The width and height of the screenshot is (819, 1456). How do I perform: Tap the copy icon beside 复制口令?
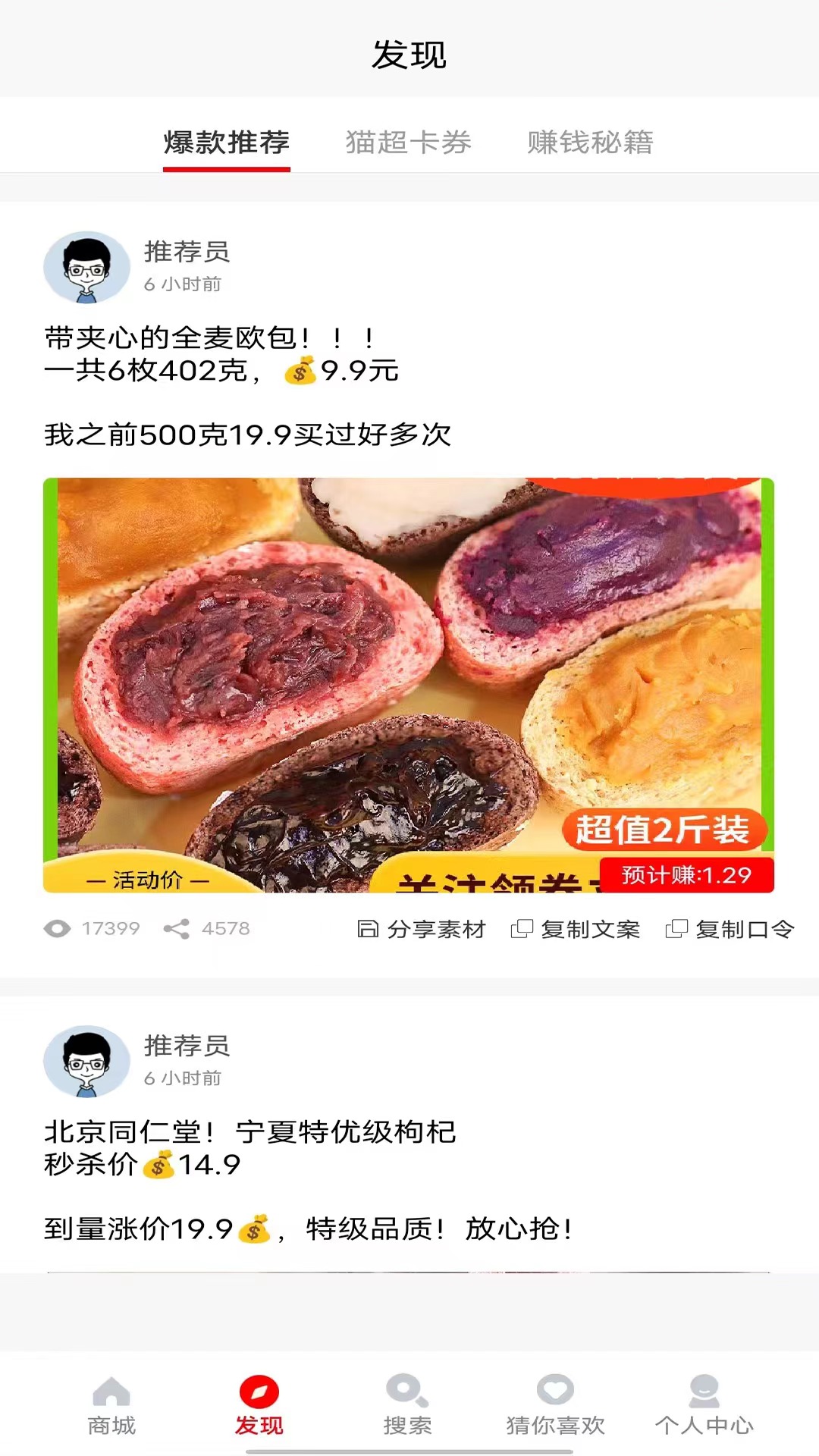point(677,928)
